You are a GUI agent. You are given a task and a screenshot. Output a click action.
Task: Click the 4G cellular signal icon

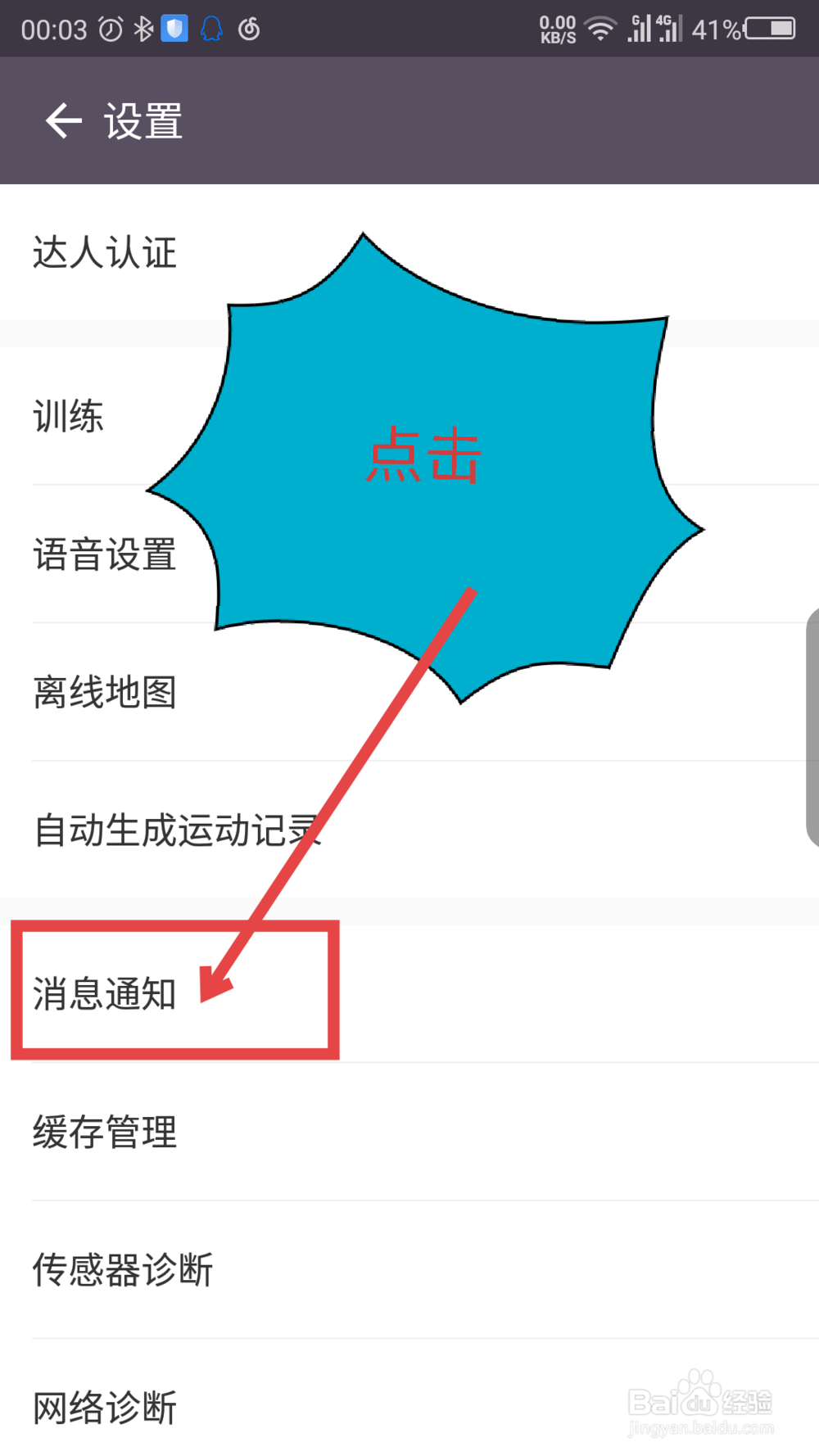[668, 27]
